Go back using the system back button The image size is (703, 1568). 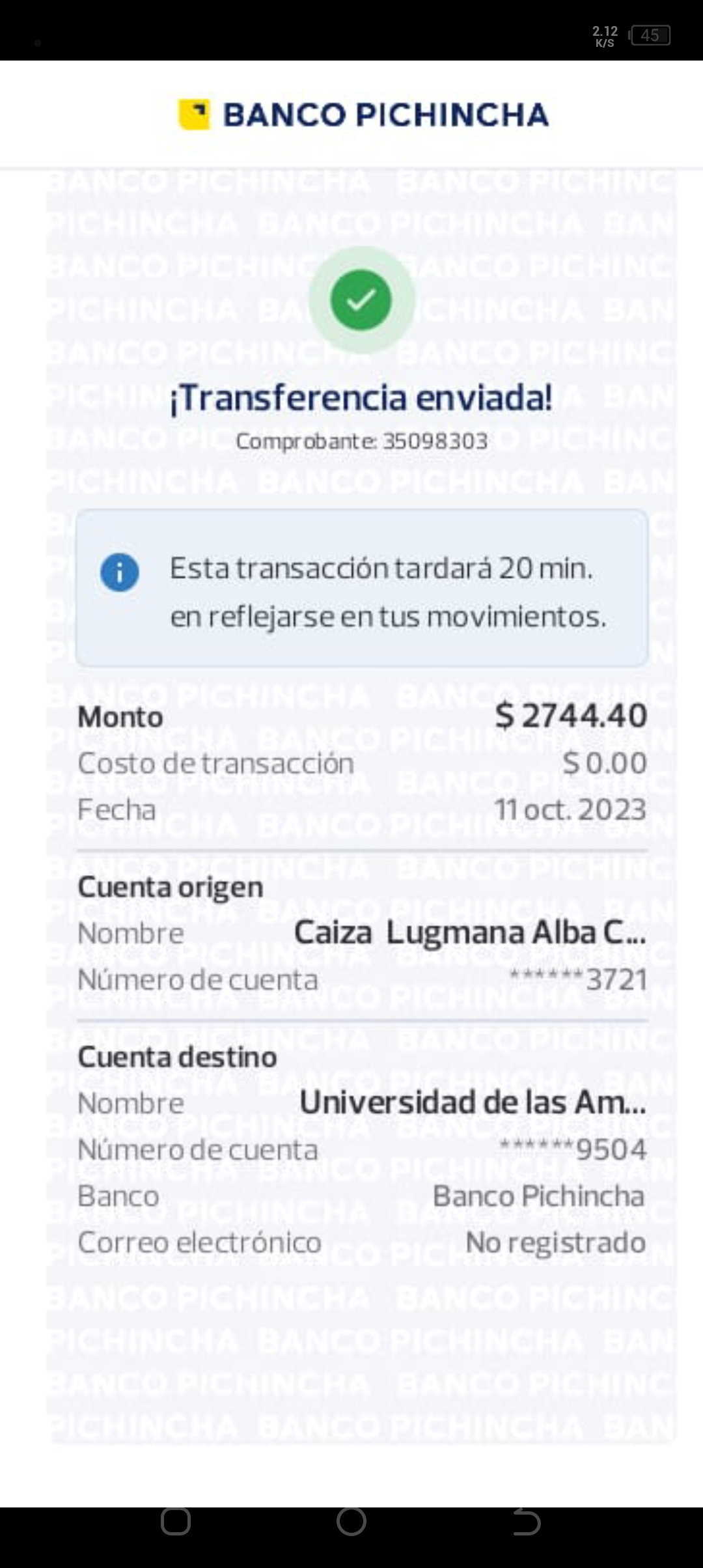(x=527, y=1522)
